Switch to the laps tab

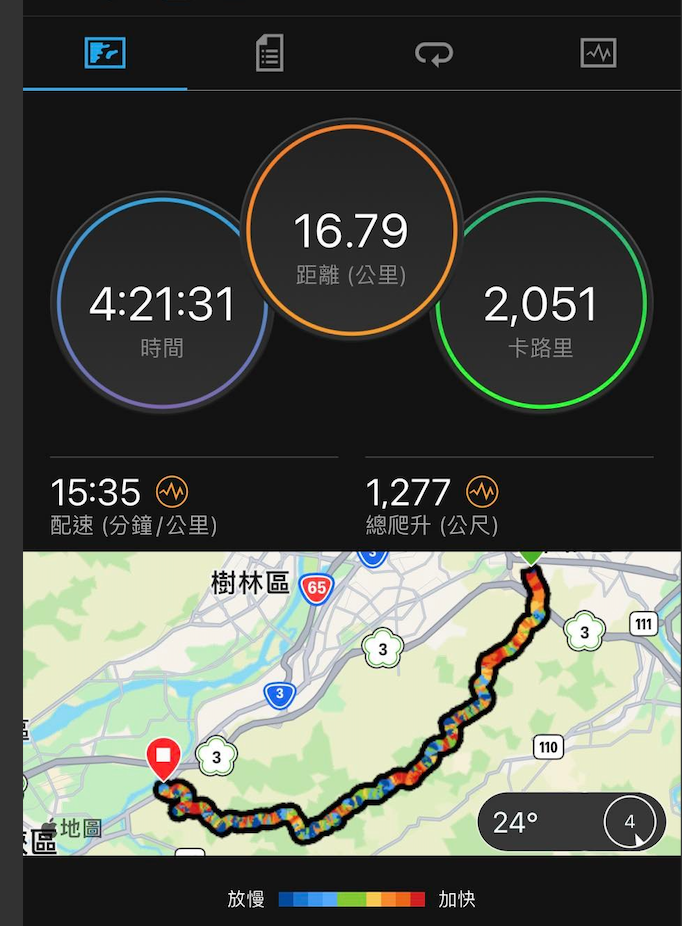434,53
